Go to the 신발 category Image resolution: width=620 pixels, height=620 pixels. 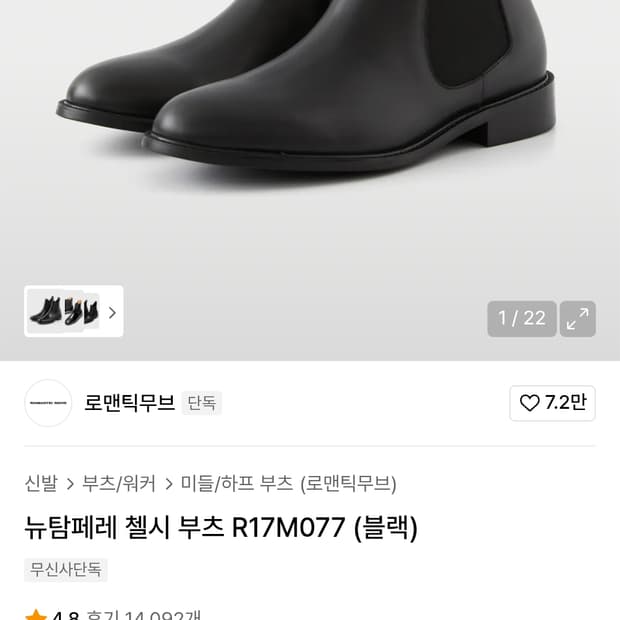coord(41,483)
